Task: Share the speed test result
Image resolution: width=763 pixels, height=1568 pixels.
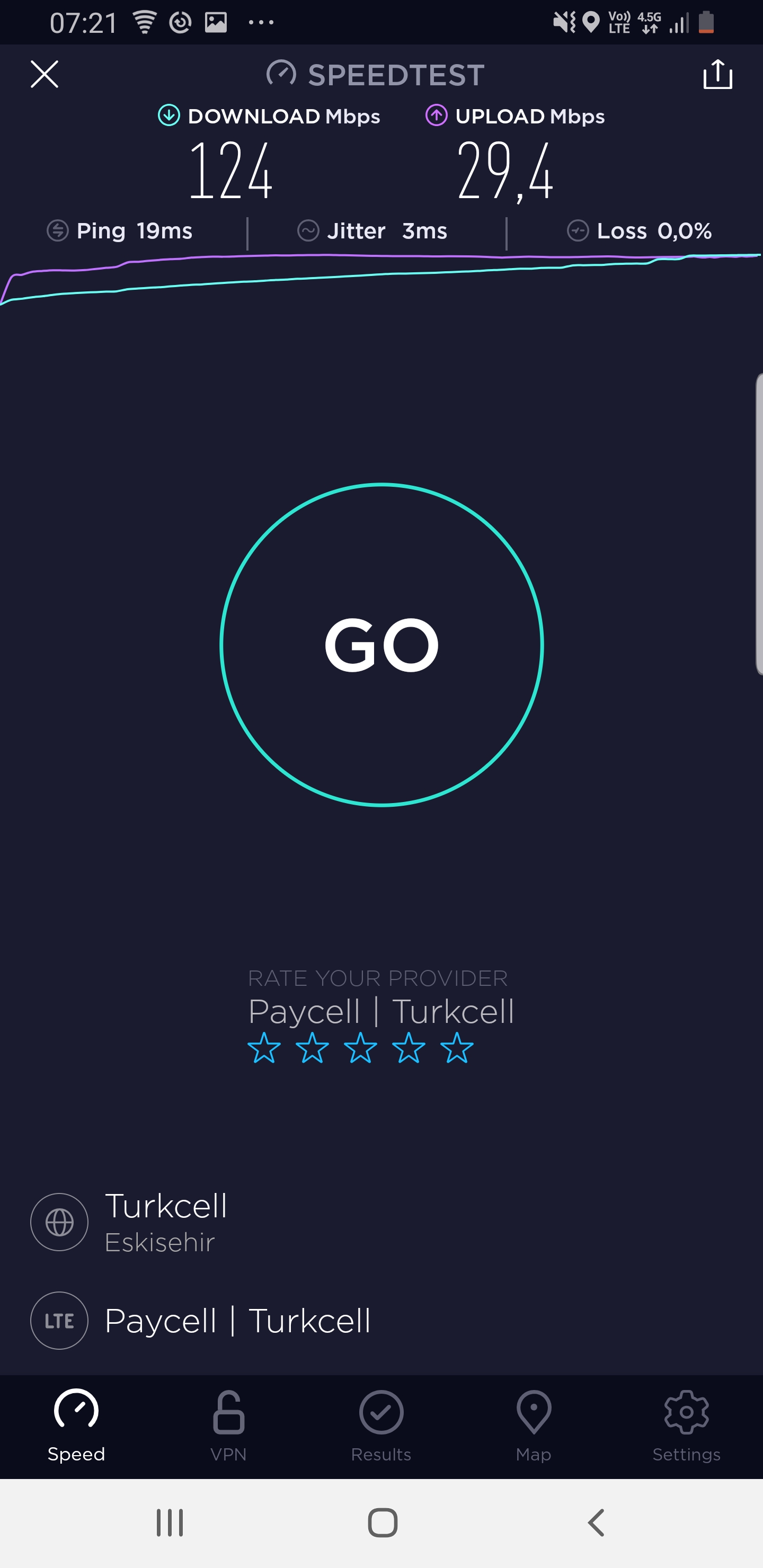Action: [717, 74]
